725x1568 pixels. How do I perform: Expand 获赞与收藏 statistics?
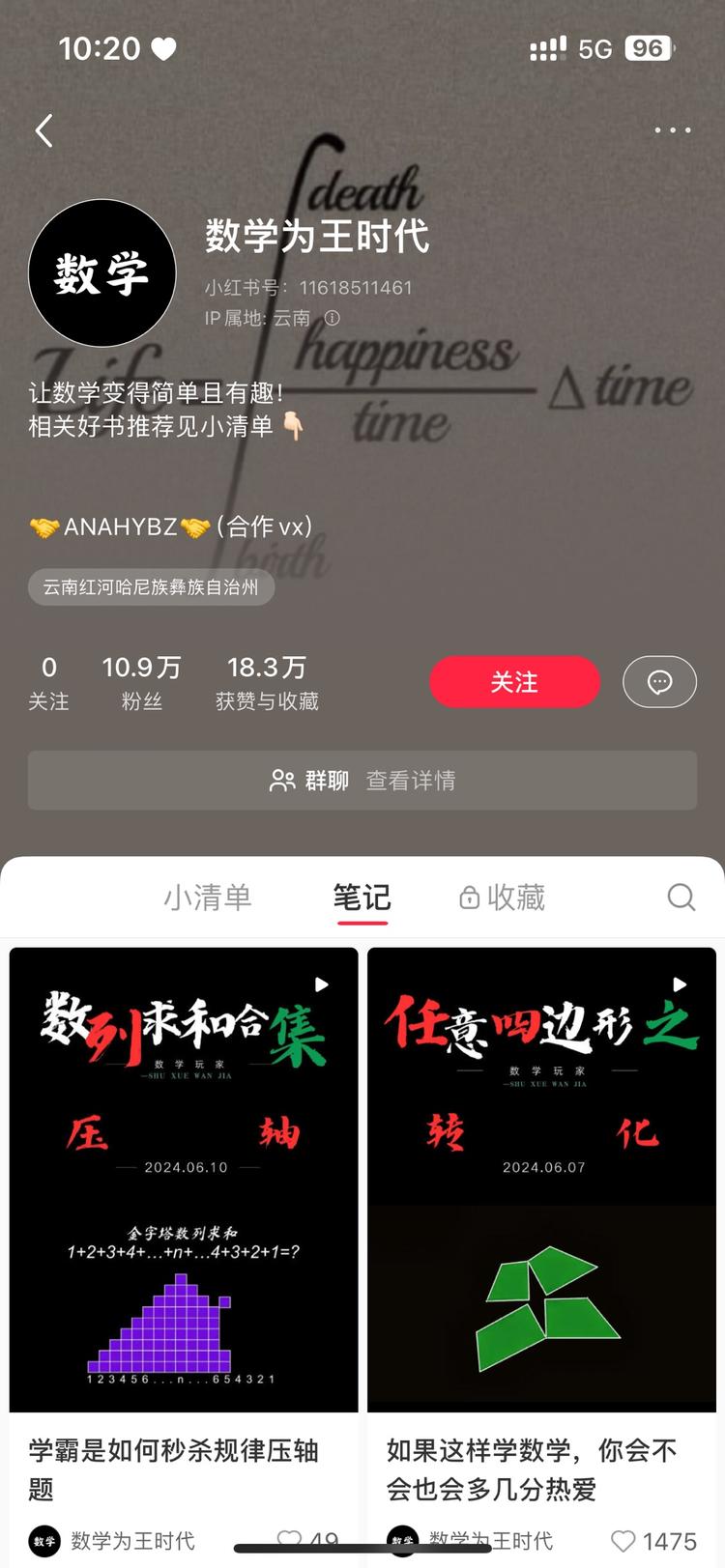(x=267, y=681)
